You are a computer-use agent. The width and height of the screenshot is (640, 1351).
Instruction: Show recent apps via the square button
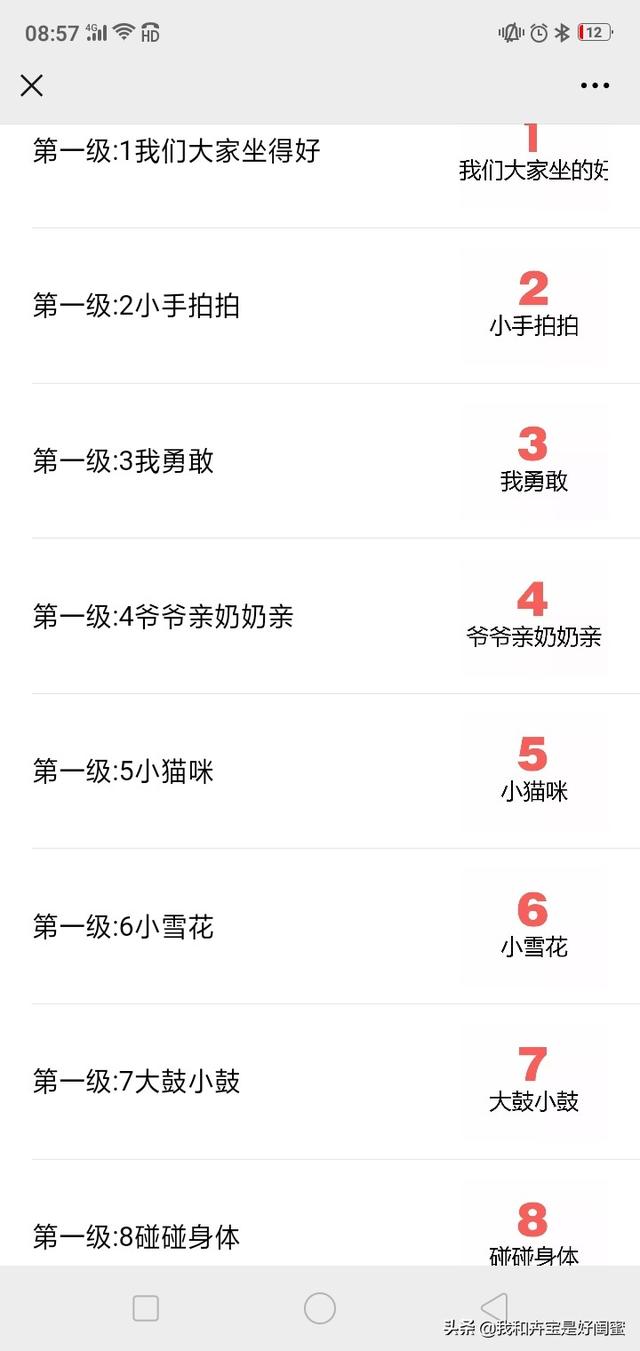pyautogui.click(x=146, y=1308)
